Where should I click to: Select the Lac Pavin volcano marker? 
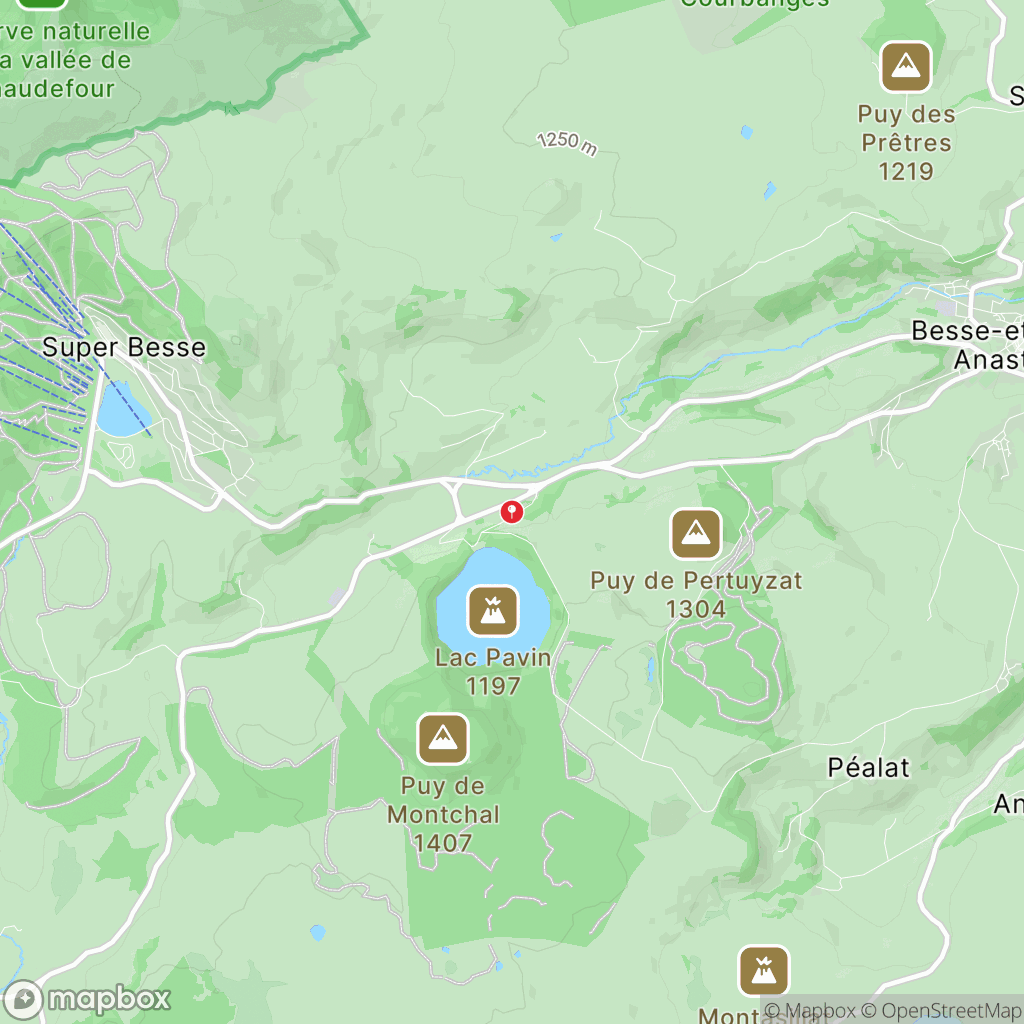click(x=492, y=611)
